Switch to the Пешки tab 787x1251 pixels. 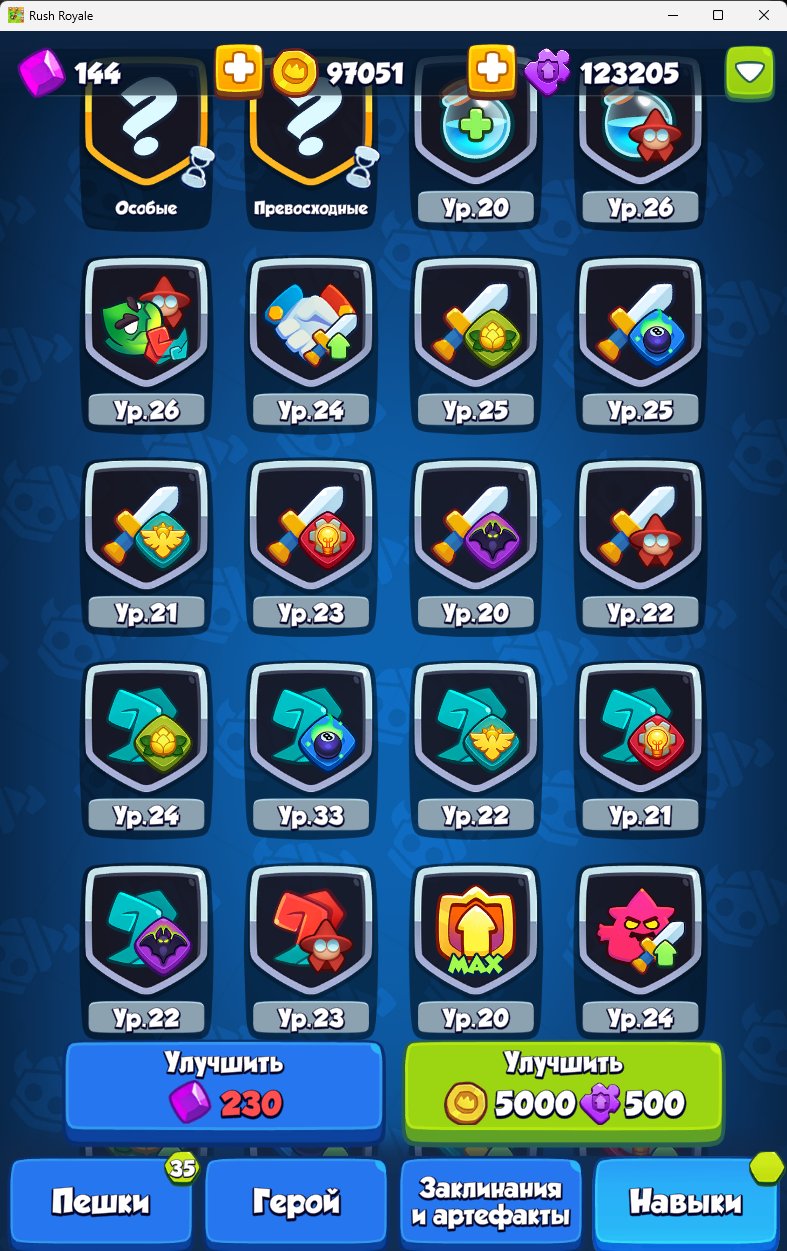point(101,1202)
